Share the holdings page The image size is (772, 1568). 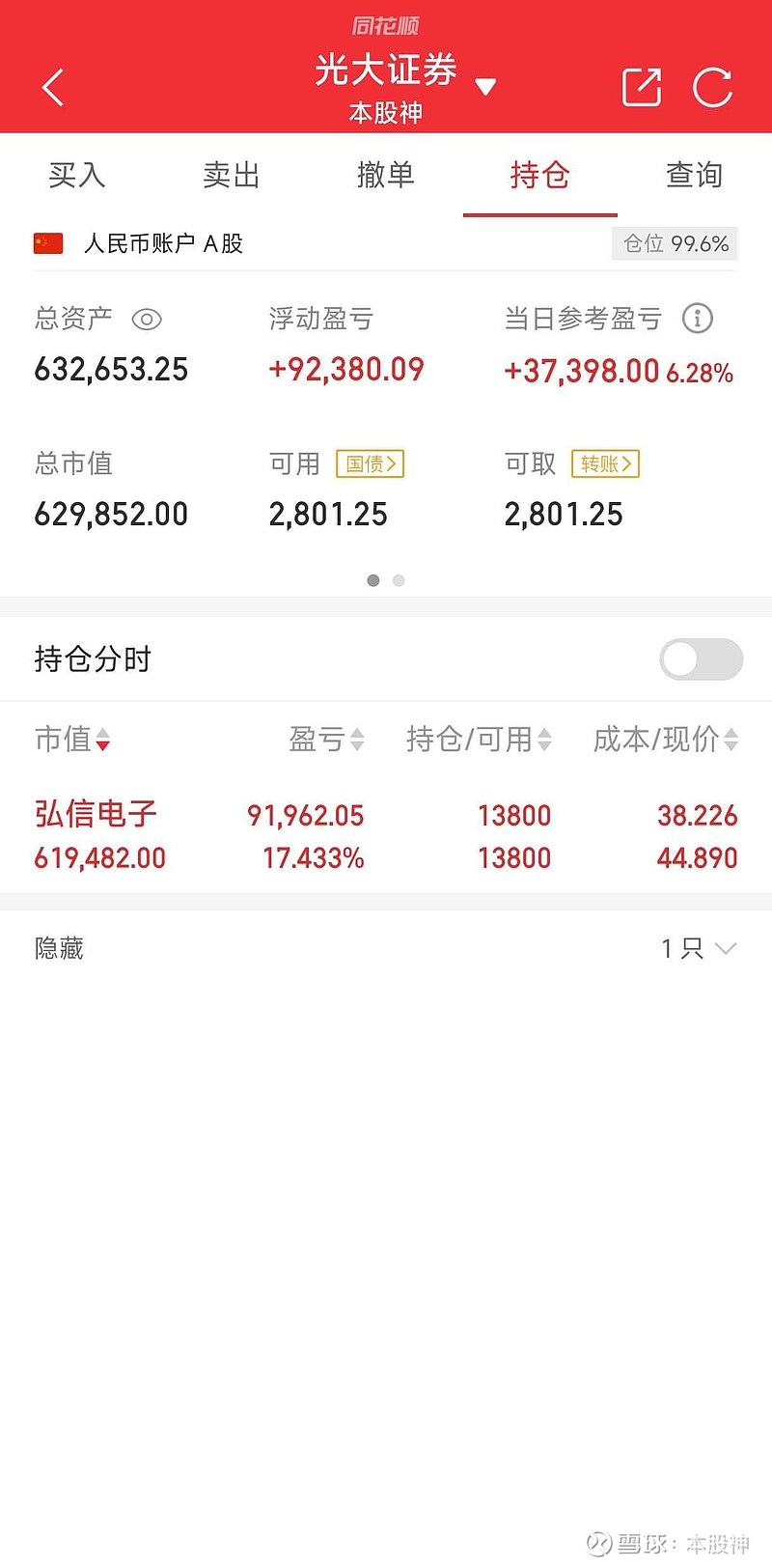pyautogui.click(x=642, y=87)
